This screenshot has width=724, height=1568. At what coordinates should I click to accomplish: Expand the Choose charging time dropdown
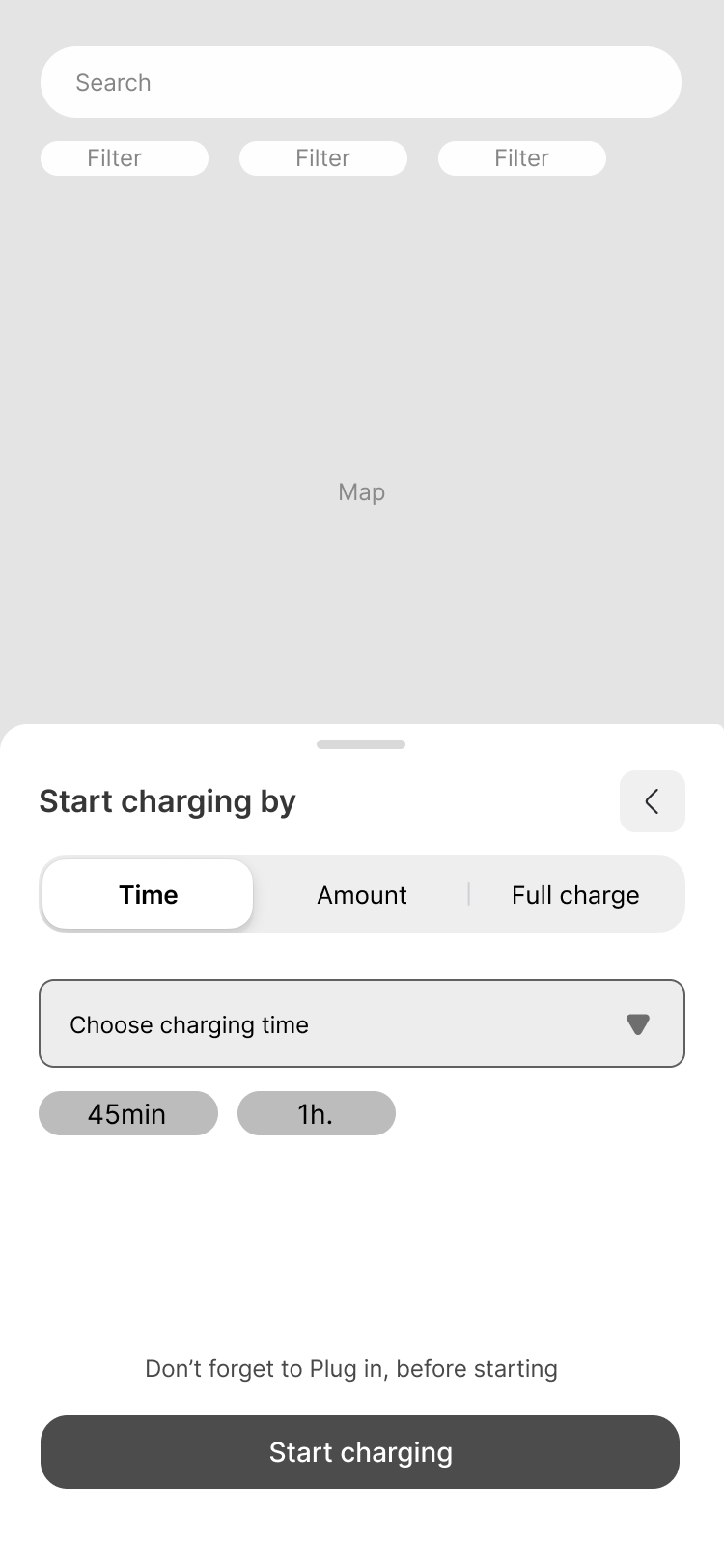coord(361,1023)
